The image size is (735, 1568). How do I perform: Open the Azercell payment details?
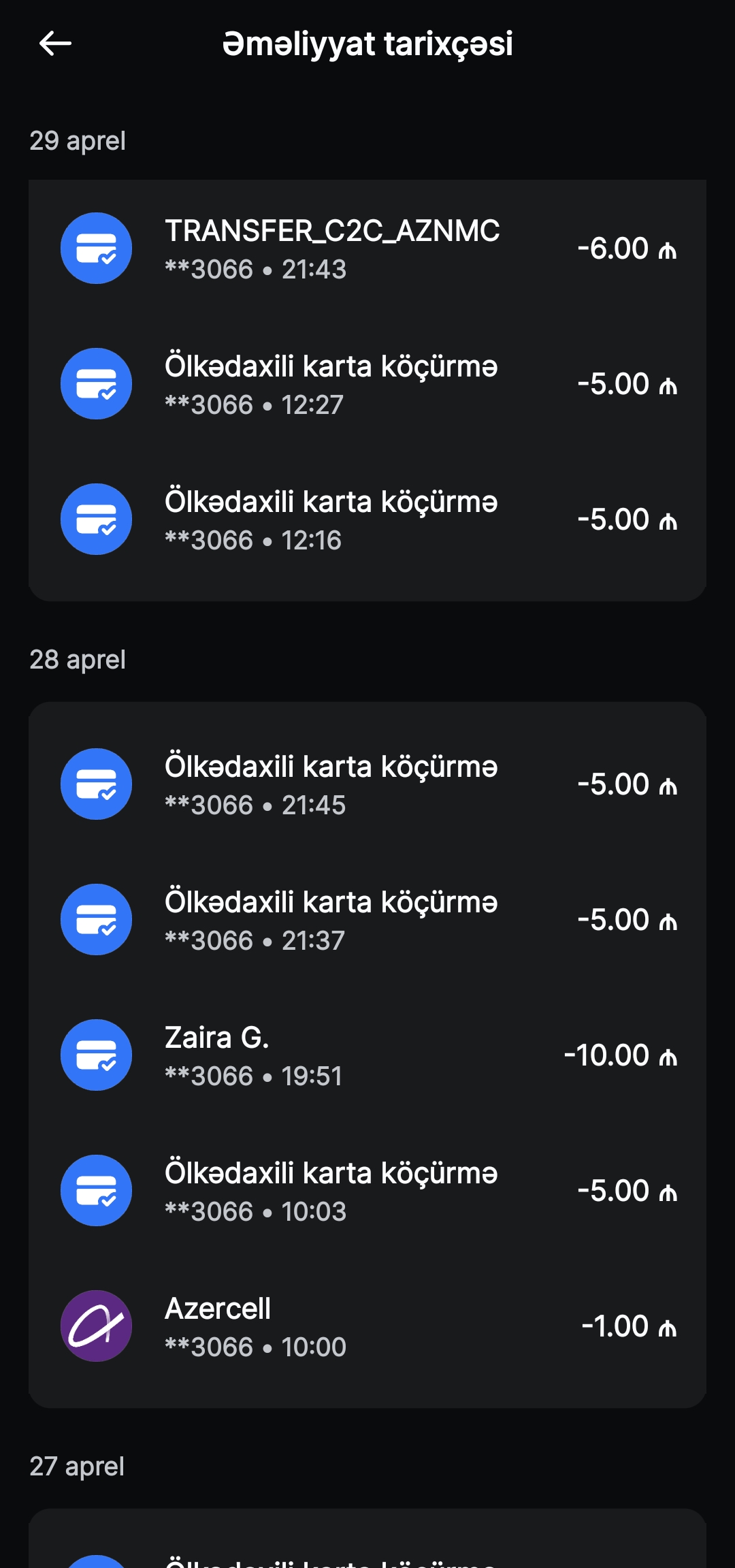pyautogui.click(x=367, y=1326)
